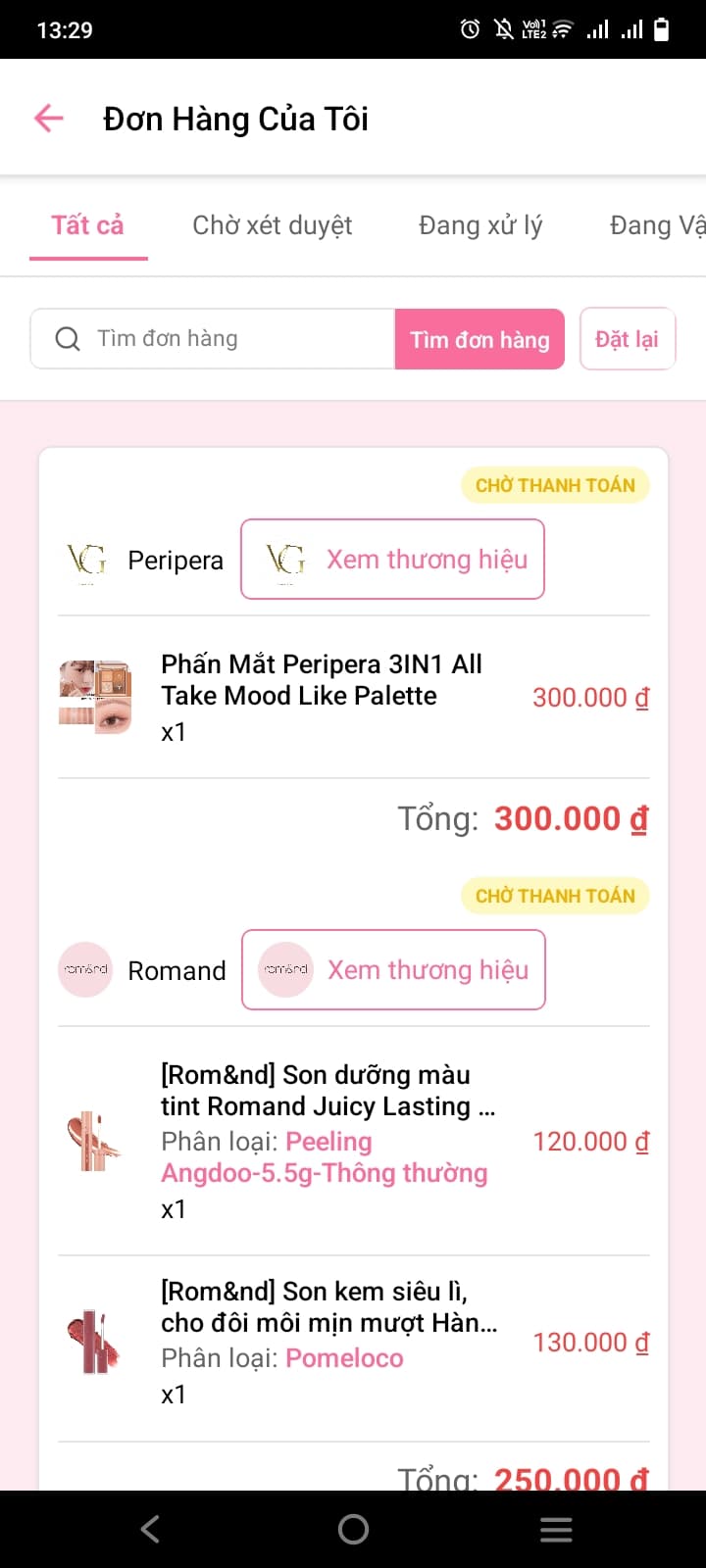The width and height of the screenshot is (706, 1568).
Task: Open Xem thương hiệu for Peripera
Action: pos(392,559)
